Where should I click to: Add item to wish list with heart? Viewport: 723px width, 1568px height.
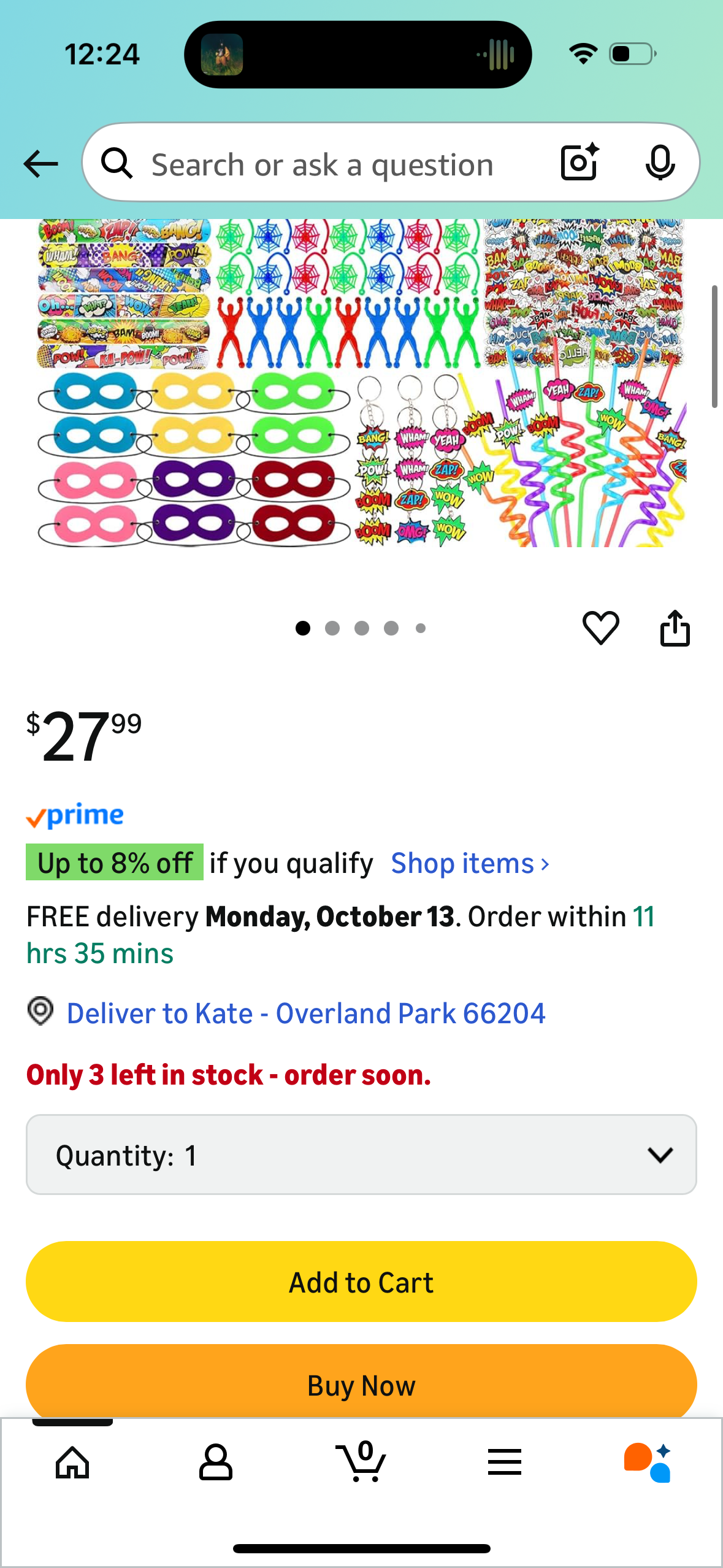(600, 628)
